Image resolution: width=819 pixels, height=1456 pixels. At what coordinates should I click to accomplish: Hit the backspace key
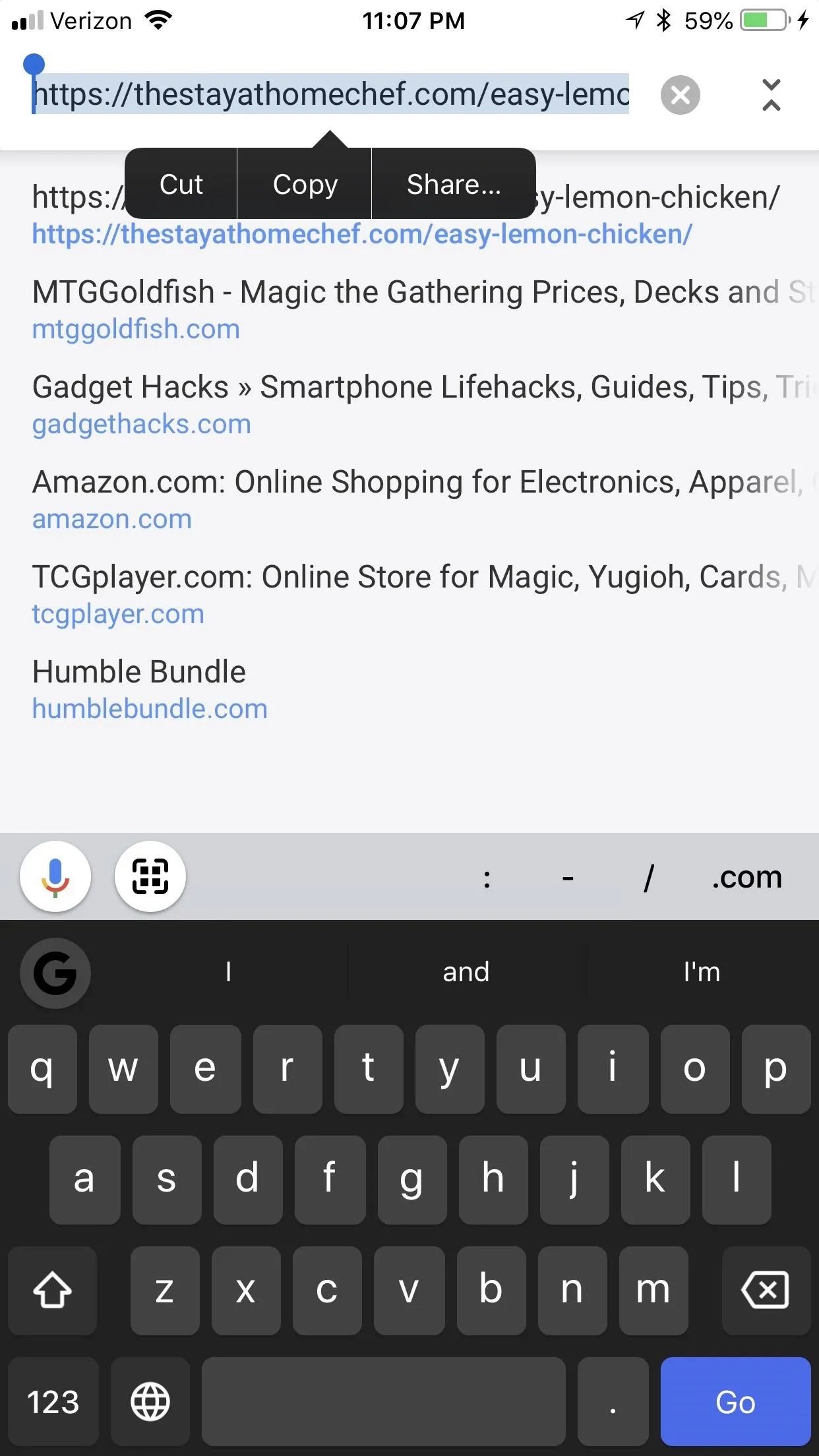coord(766,1290)
